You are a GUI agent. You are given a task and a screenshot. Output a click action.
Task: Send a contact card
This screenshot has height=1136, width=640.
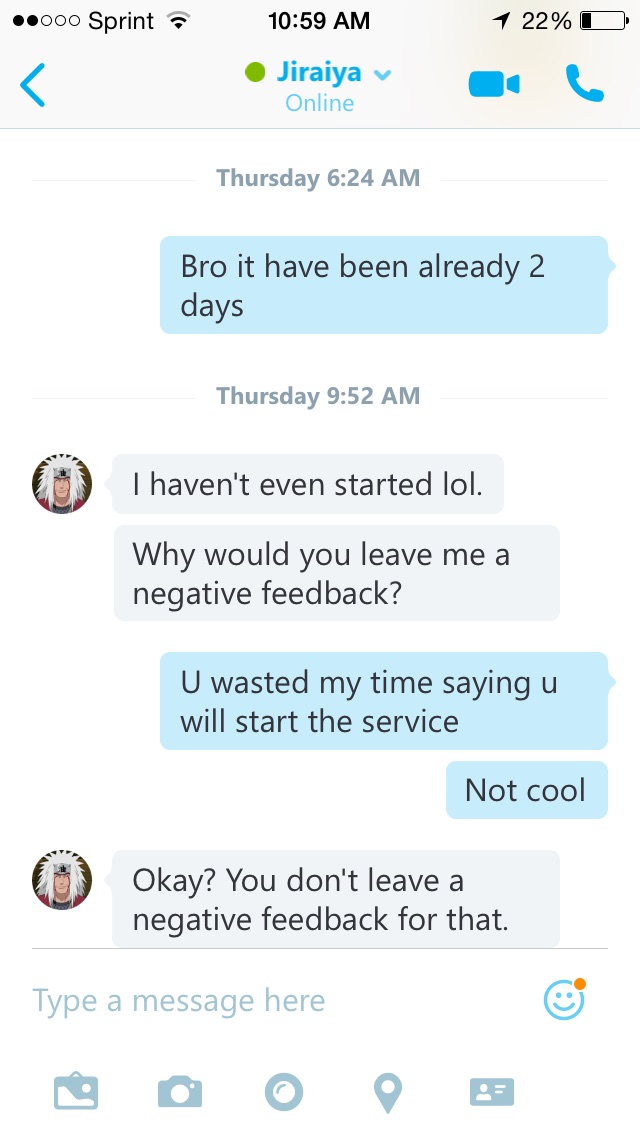[492, 1092]
